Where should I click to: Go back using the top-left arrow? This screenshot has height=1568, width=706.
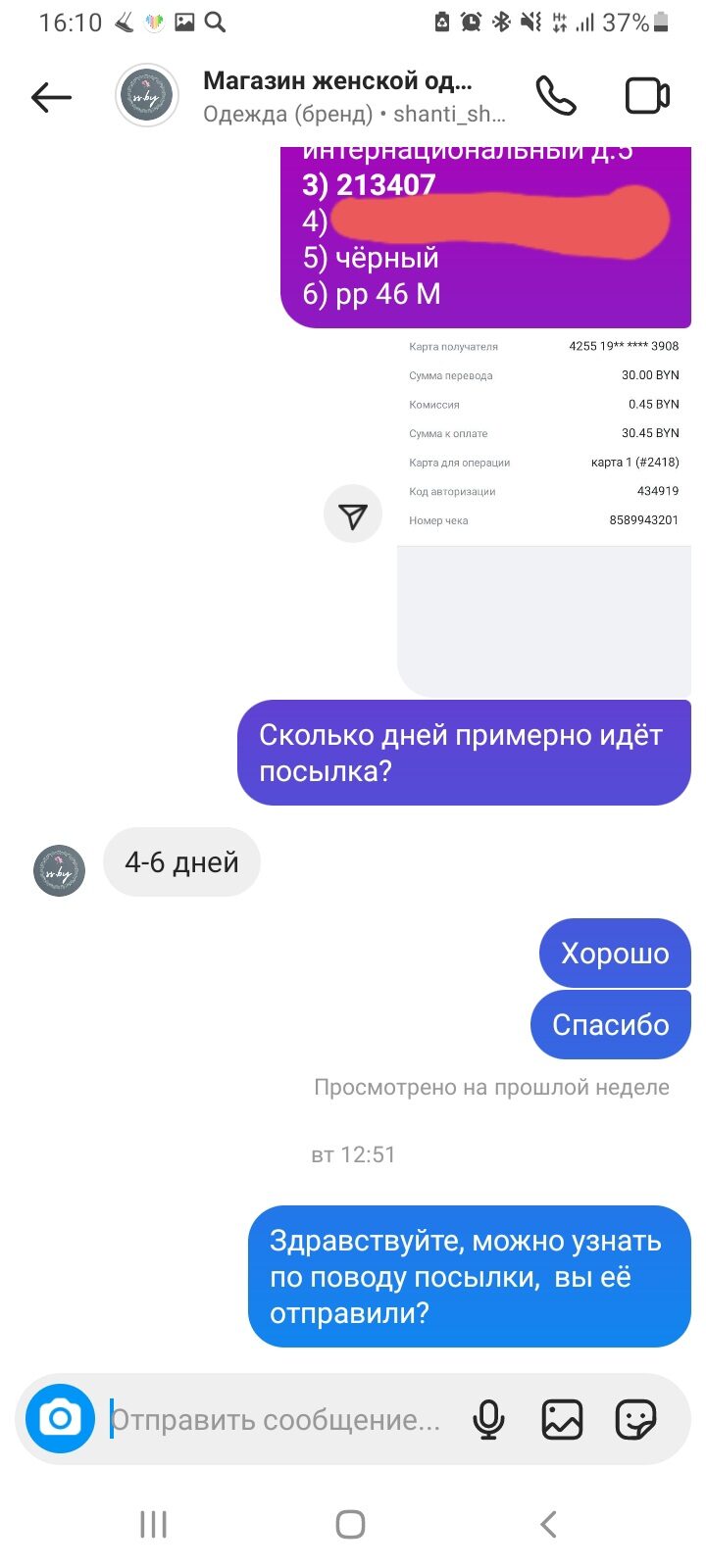point(51,97)
